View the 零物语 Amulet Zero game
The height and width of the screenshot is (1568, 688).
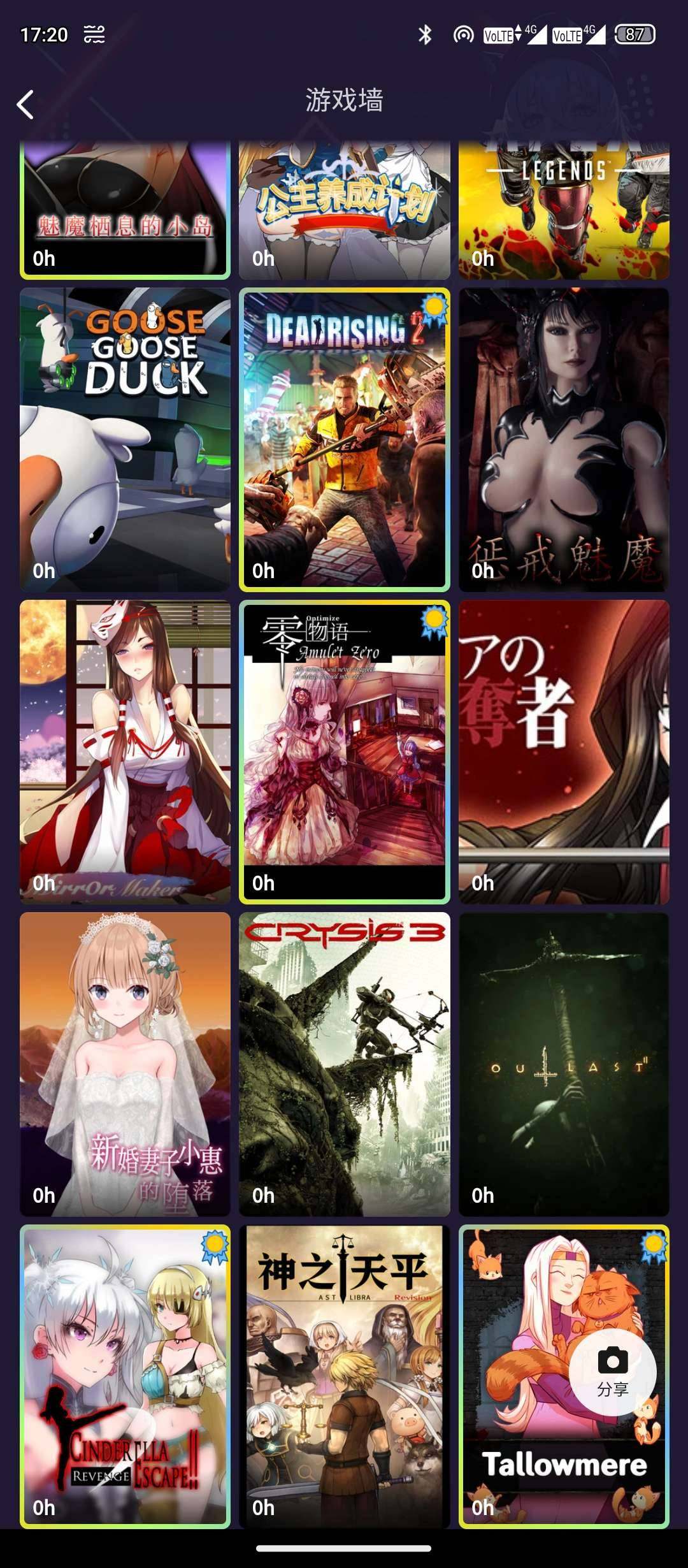tap(344, 752)
